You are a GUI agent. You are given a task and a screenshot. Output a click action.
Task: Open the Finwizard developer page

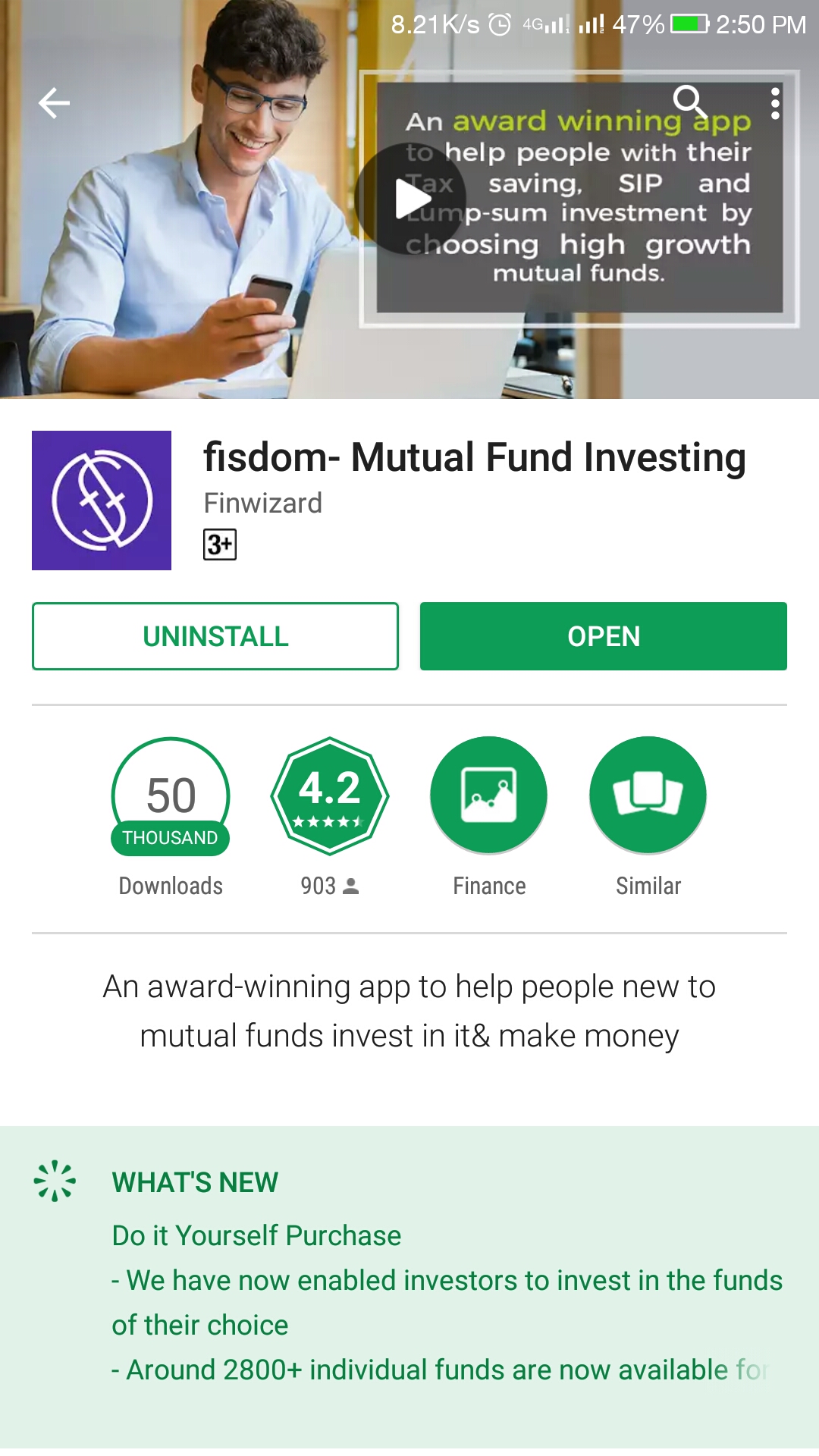(262, 503)
